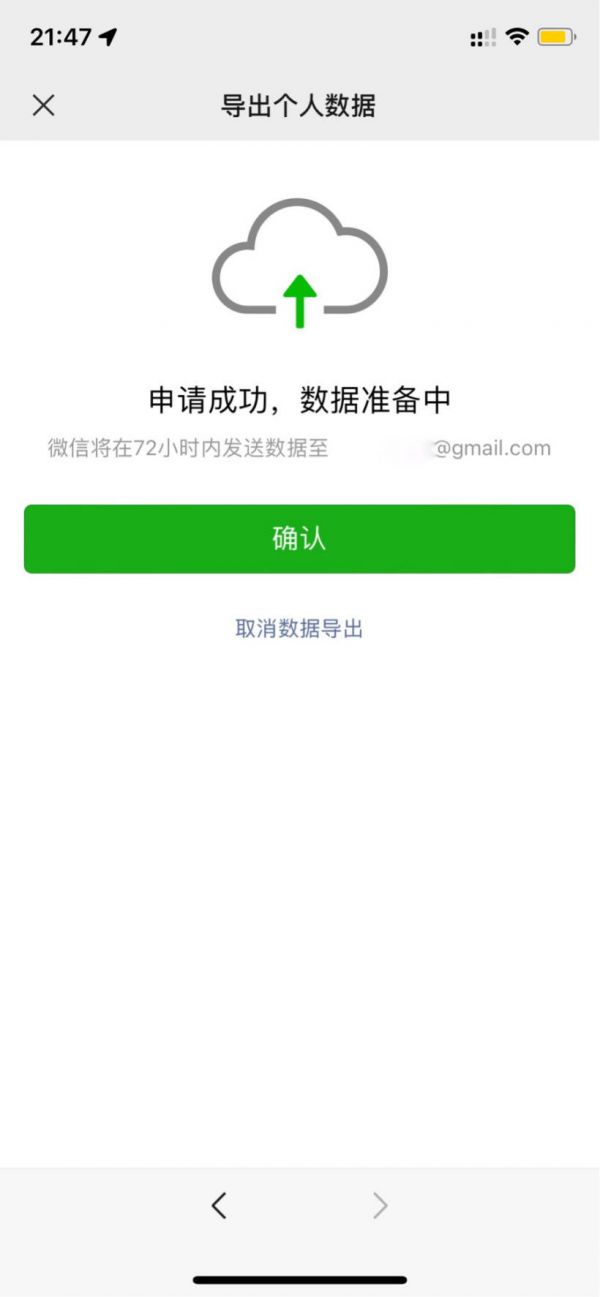Tap 取消数据导出 link

pos(299,628)
